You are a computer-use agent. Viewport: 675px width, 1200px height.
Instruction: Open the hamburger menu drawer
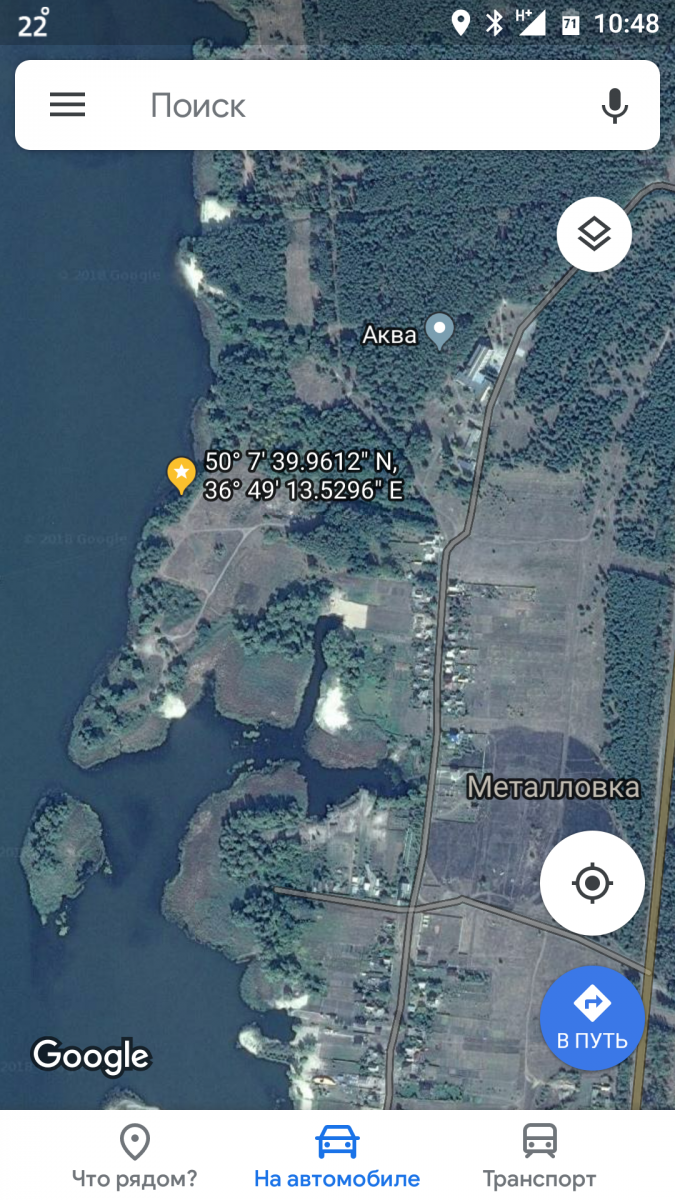tap(68, 105)
